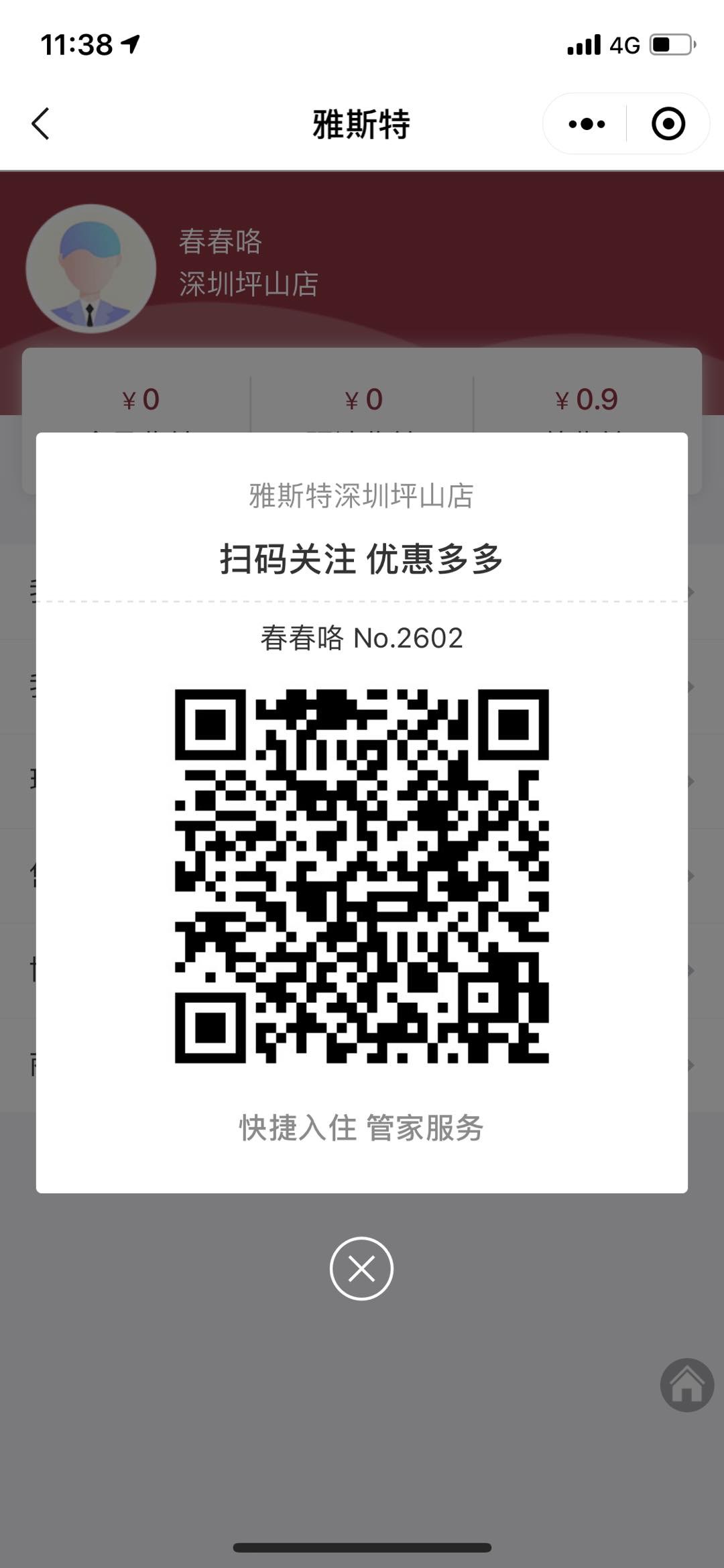
Task: Go back using the top-left arrow
Action: coord(41,124)
